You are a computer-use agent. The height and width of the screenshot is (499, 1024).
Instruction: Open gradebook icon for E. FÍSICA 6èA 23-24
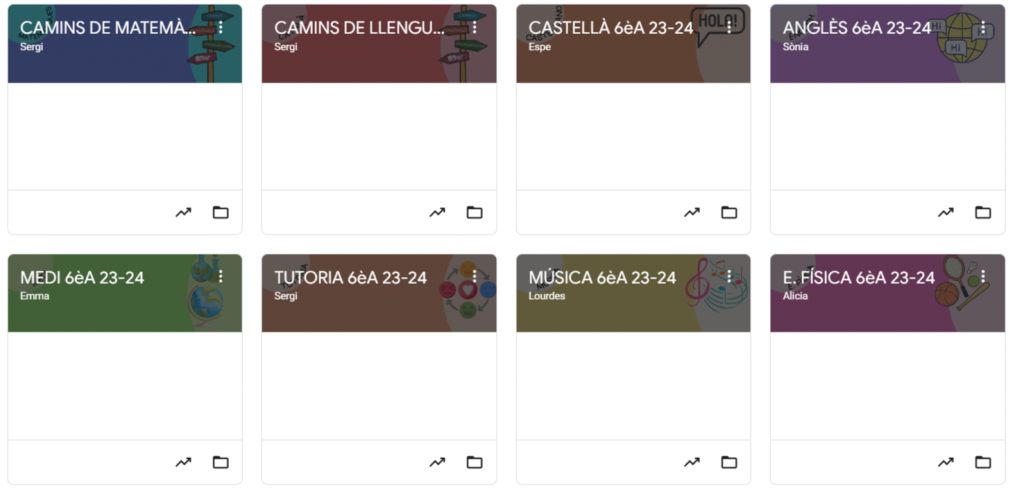(946, 462)
